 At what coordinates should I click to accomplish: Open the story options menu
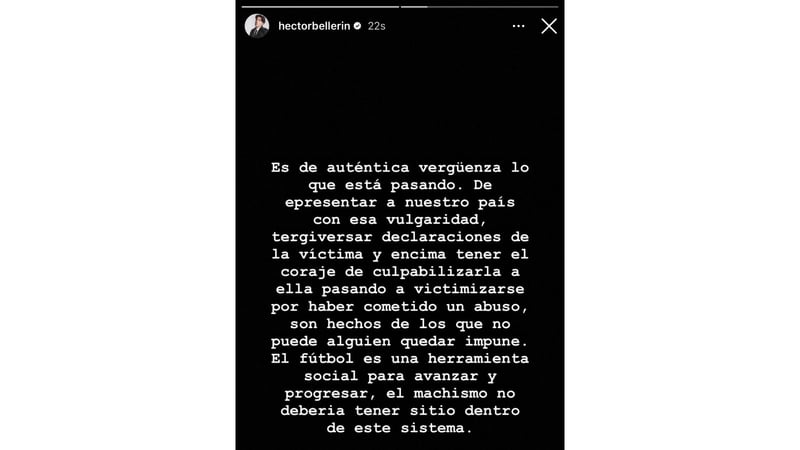[x=518, y=26]
